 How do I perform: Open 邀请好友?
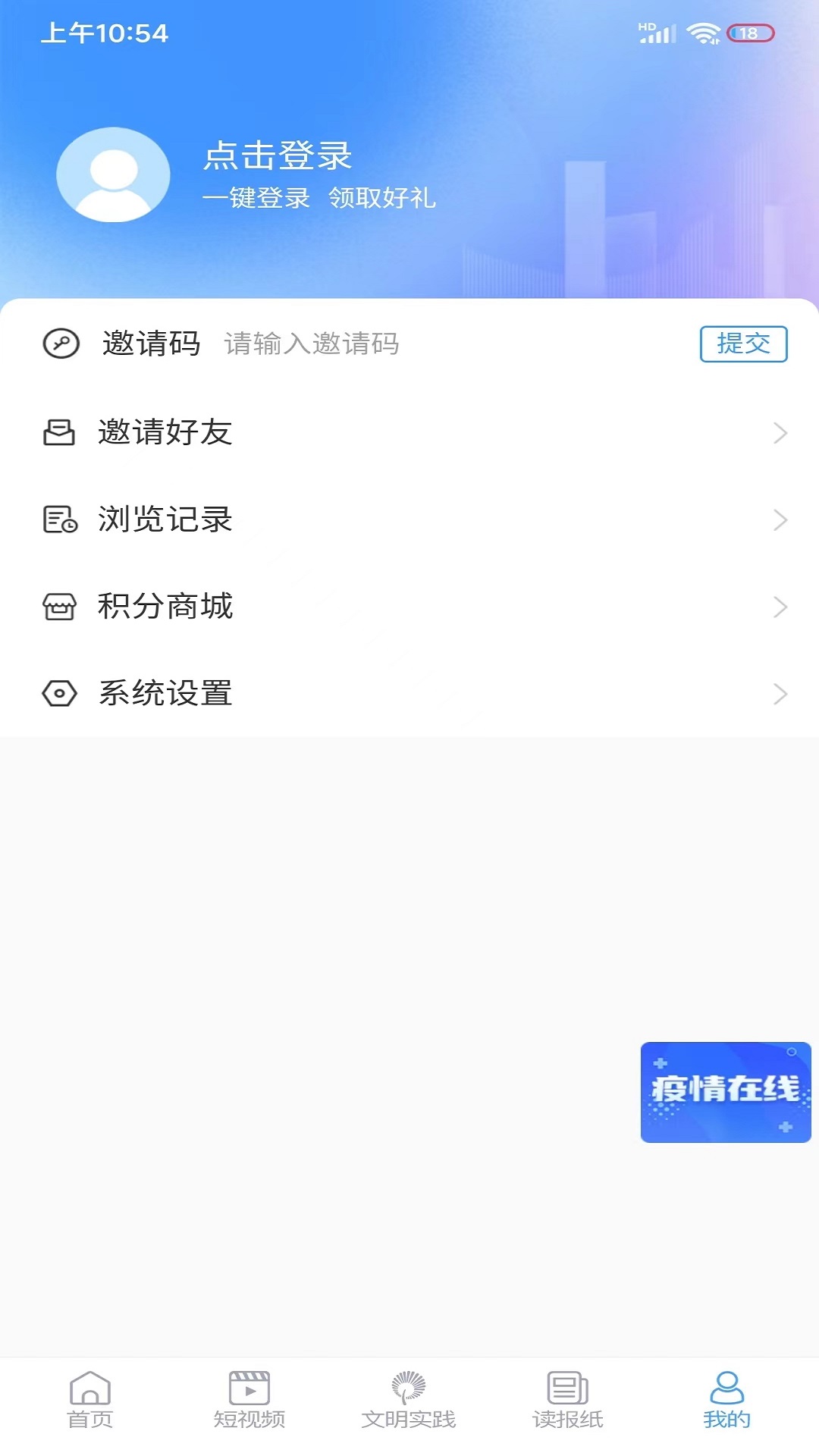pos(409,432)
